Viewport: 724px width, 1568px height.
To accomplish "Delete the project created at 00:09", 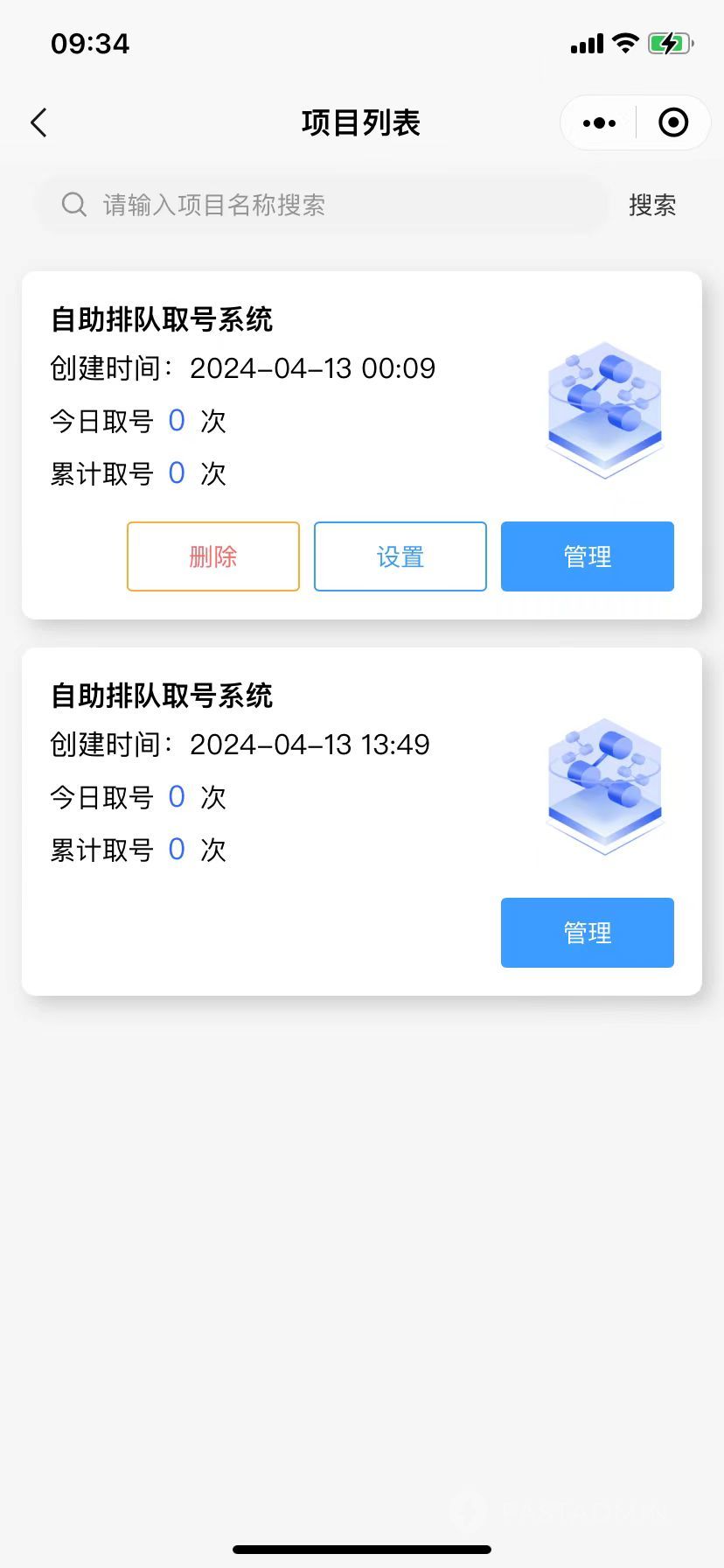I will point(213,556).
